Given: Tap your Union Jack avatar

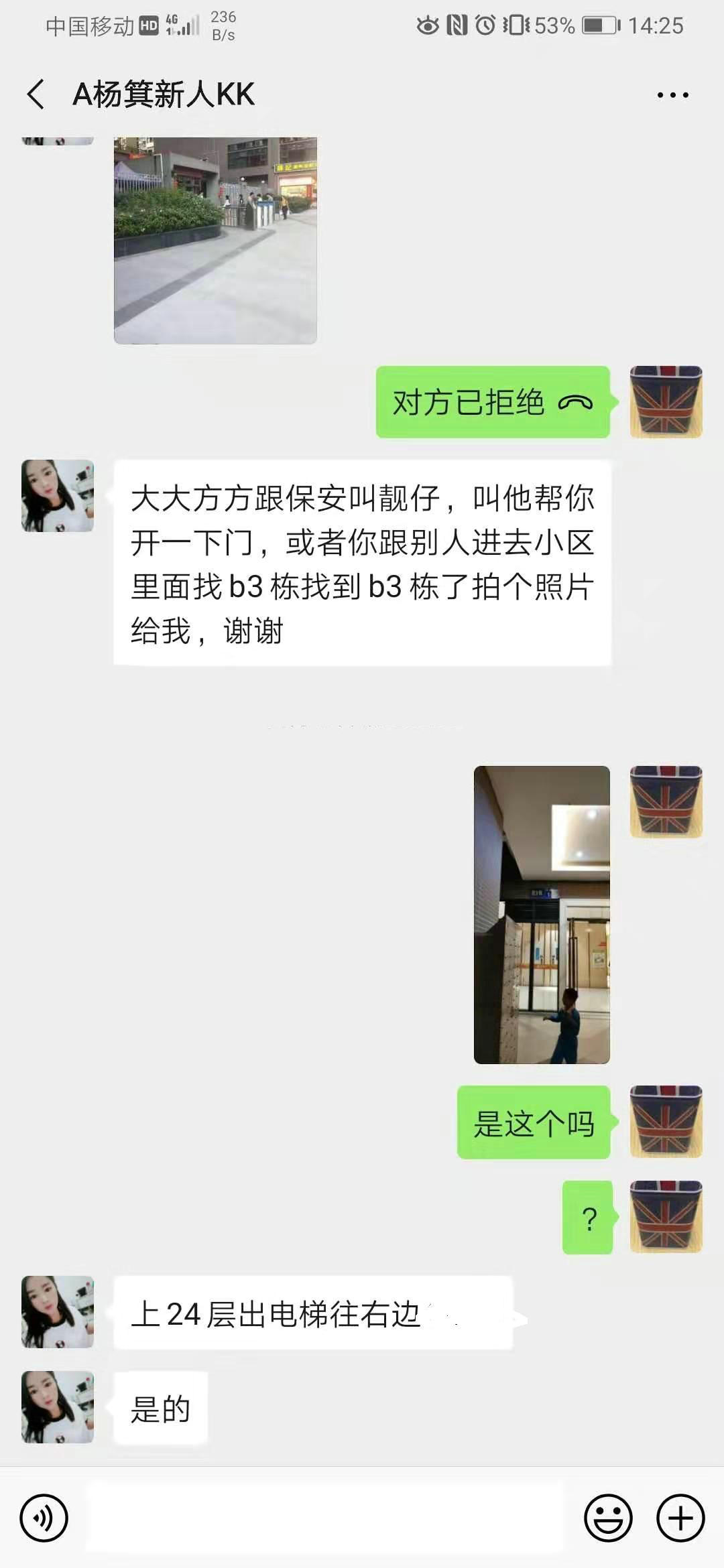Looking at the screenshot, I should (x=666, y=402).
